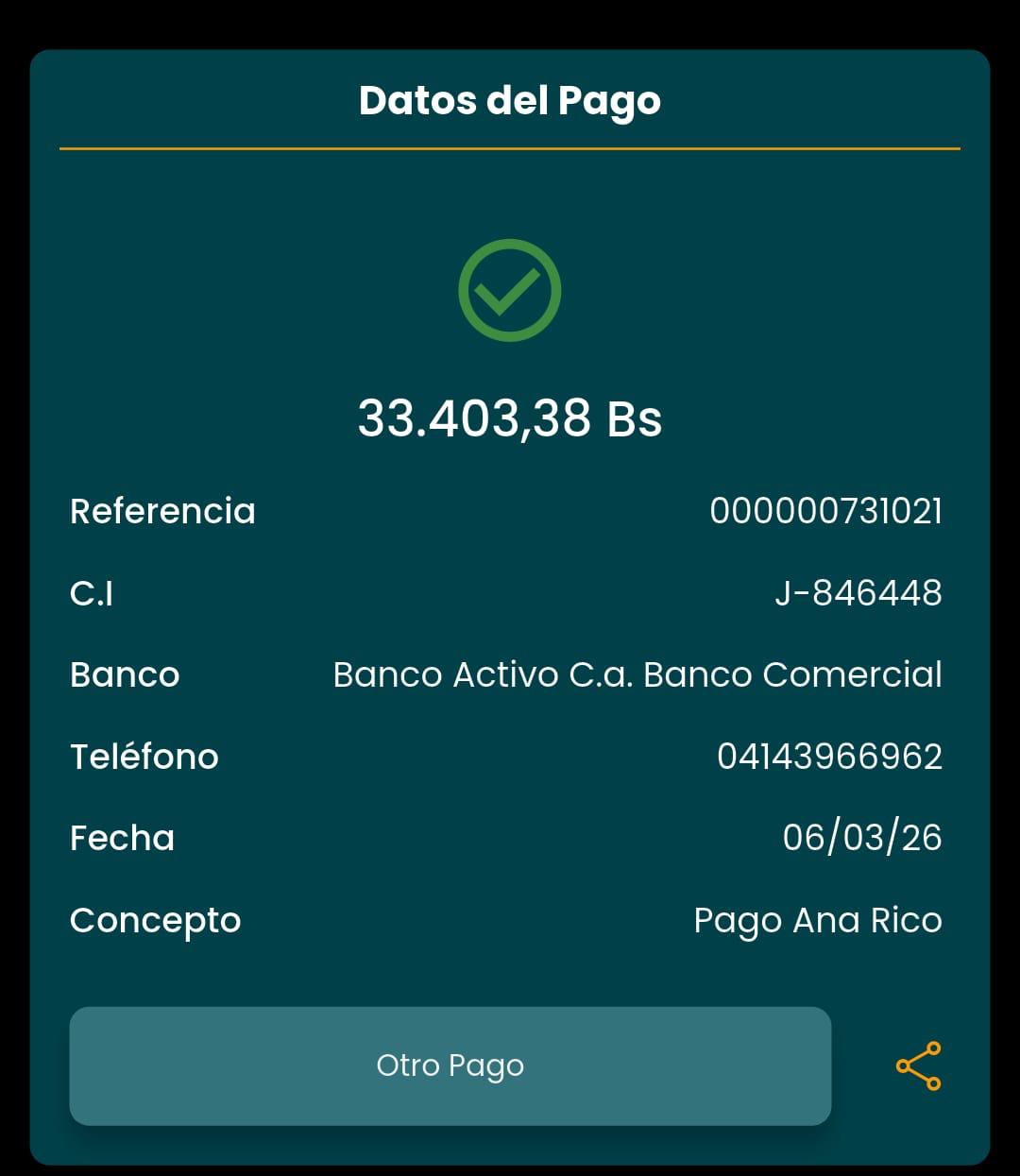Viewport: 1020px width, 1176px height.
Task: Tap the Otro Pago button
Action: pyautogui.click(x=450, y=1065)
